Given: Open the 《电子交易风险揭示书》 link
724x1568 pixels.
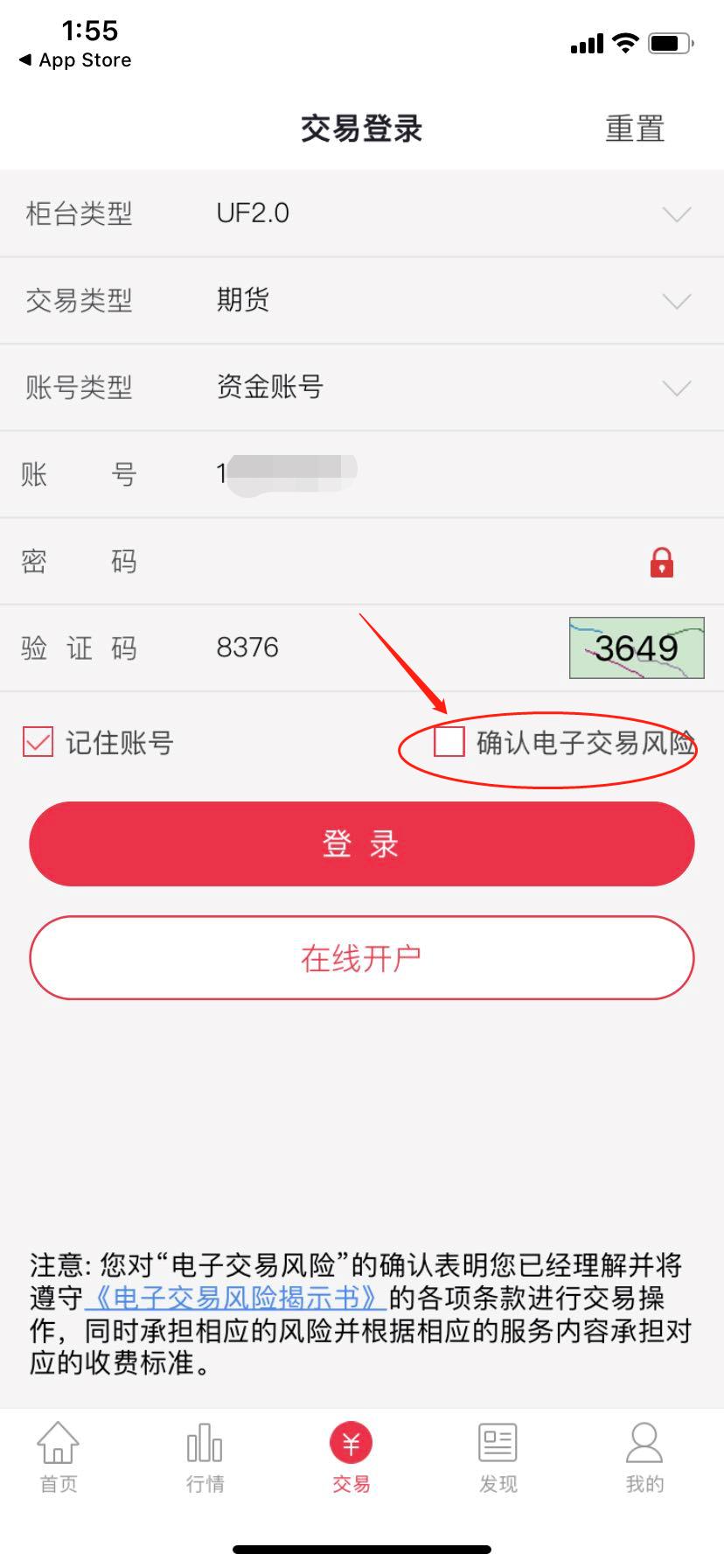Looking at the screenshot, I should tap(236, 1298).
